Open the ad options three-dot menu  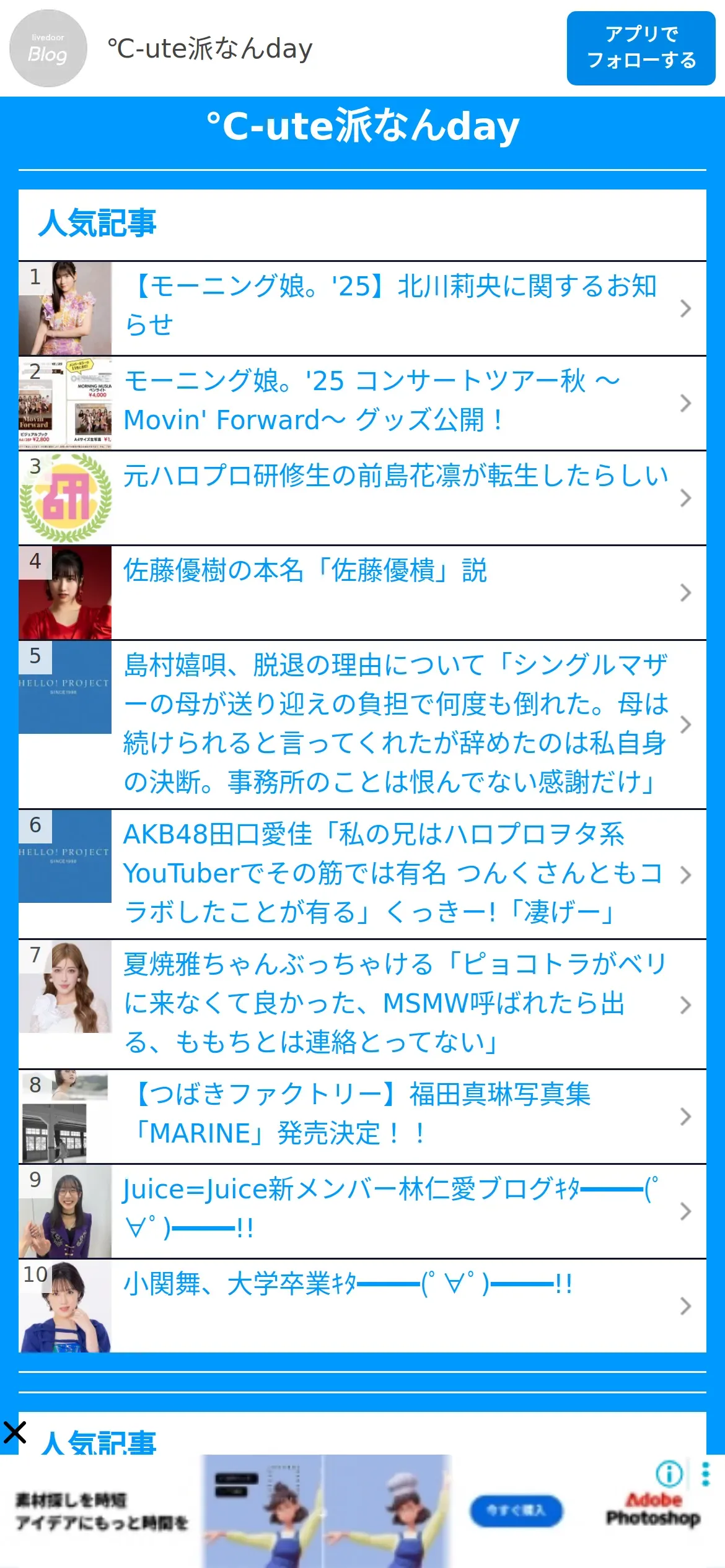pos(705,1474)
